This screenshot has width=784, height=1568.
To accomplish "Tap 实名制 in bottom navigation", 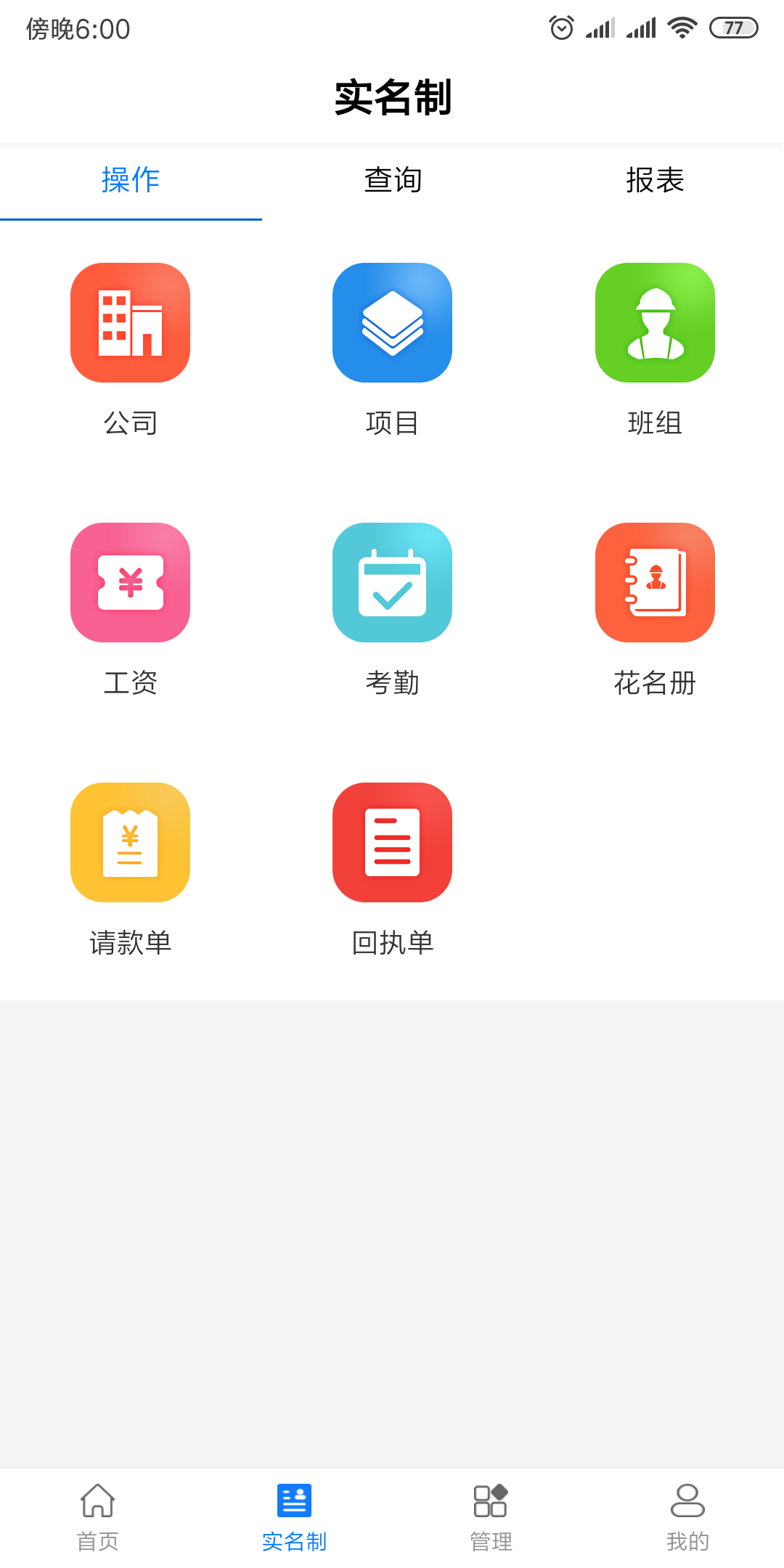I will click(x=294, y=1517).
